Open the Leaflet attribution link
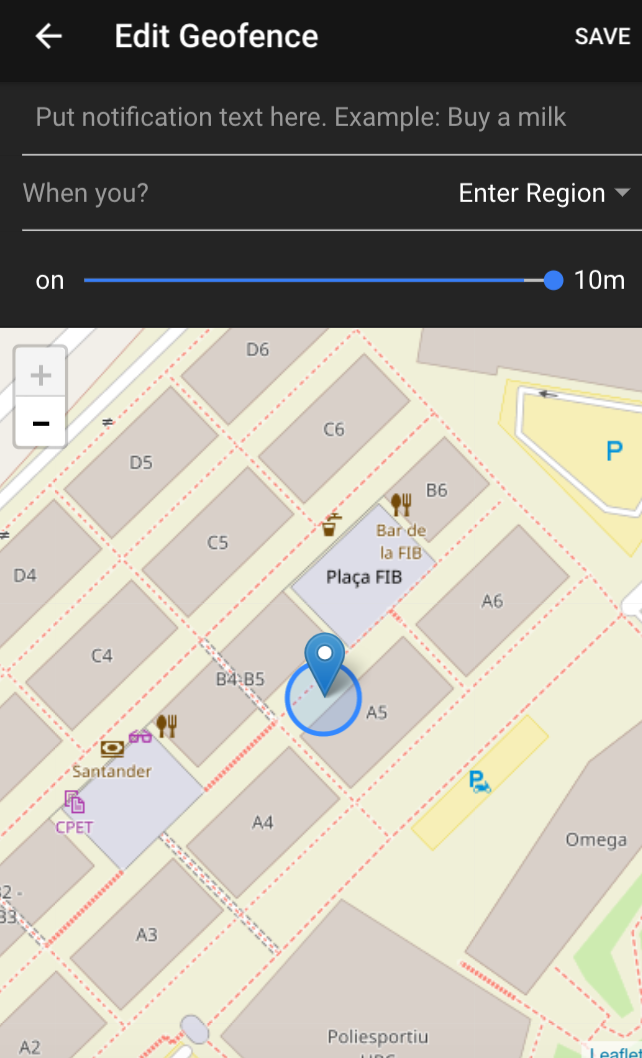 (615, 1051)
